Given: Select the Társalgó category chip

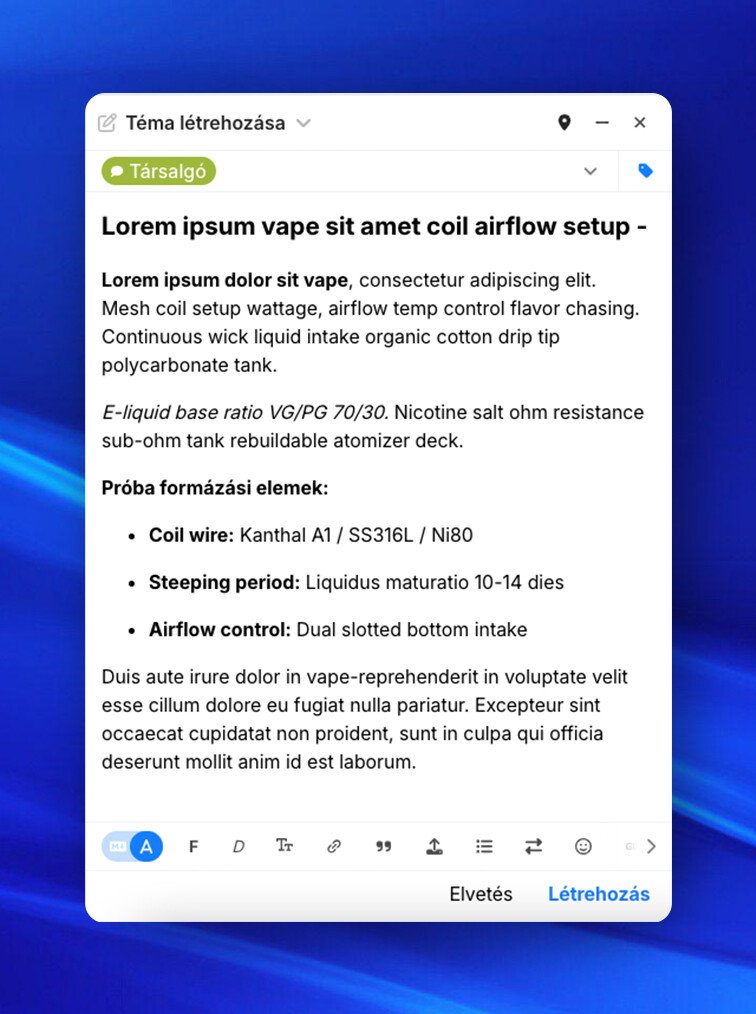Looking at the screenshot, I should click(158, 171).
